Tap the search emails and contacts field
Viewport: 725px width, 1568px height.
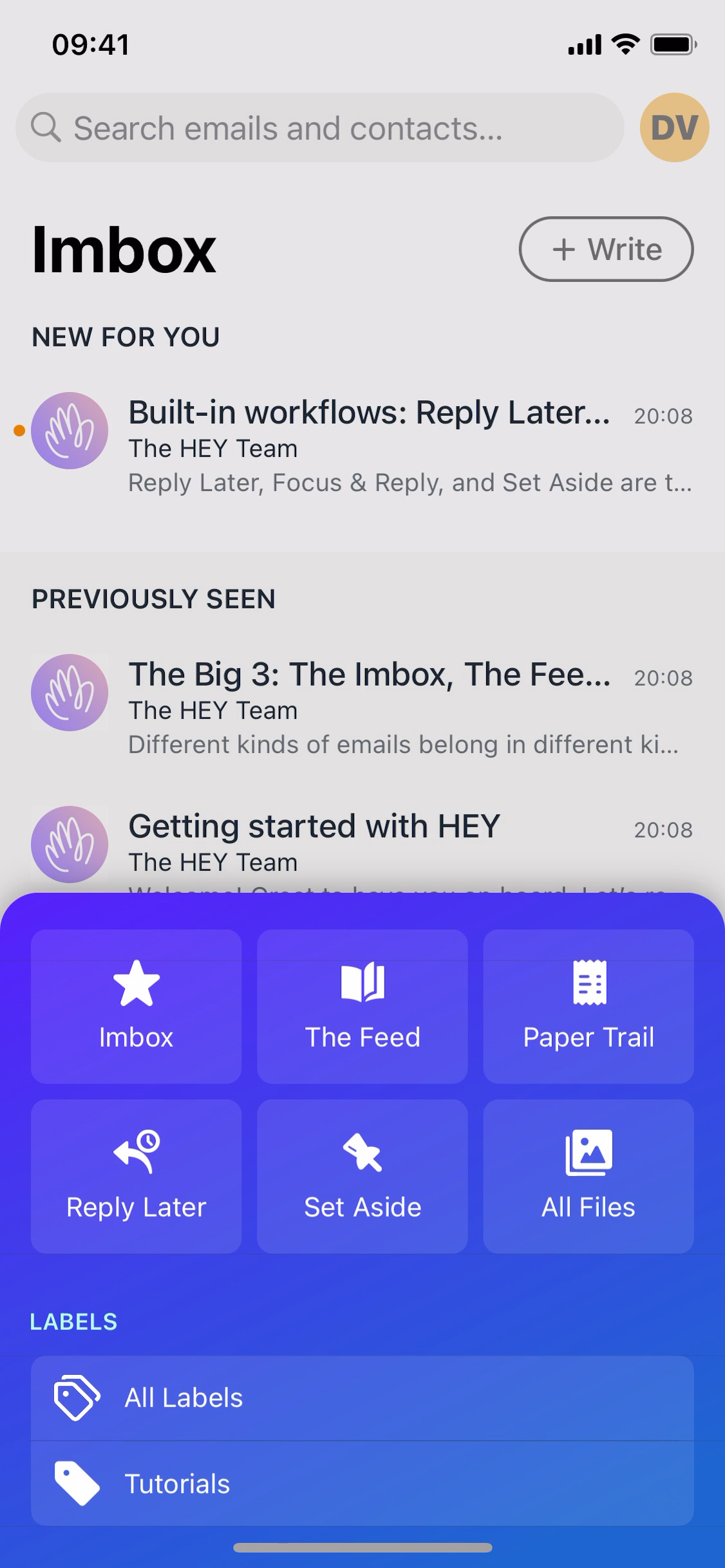(320, 128)
